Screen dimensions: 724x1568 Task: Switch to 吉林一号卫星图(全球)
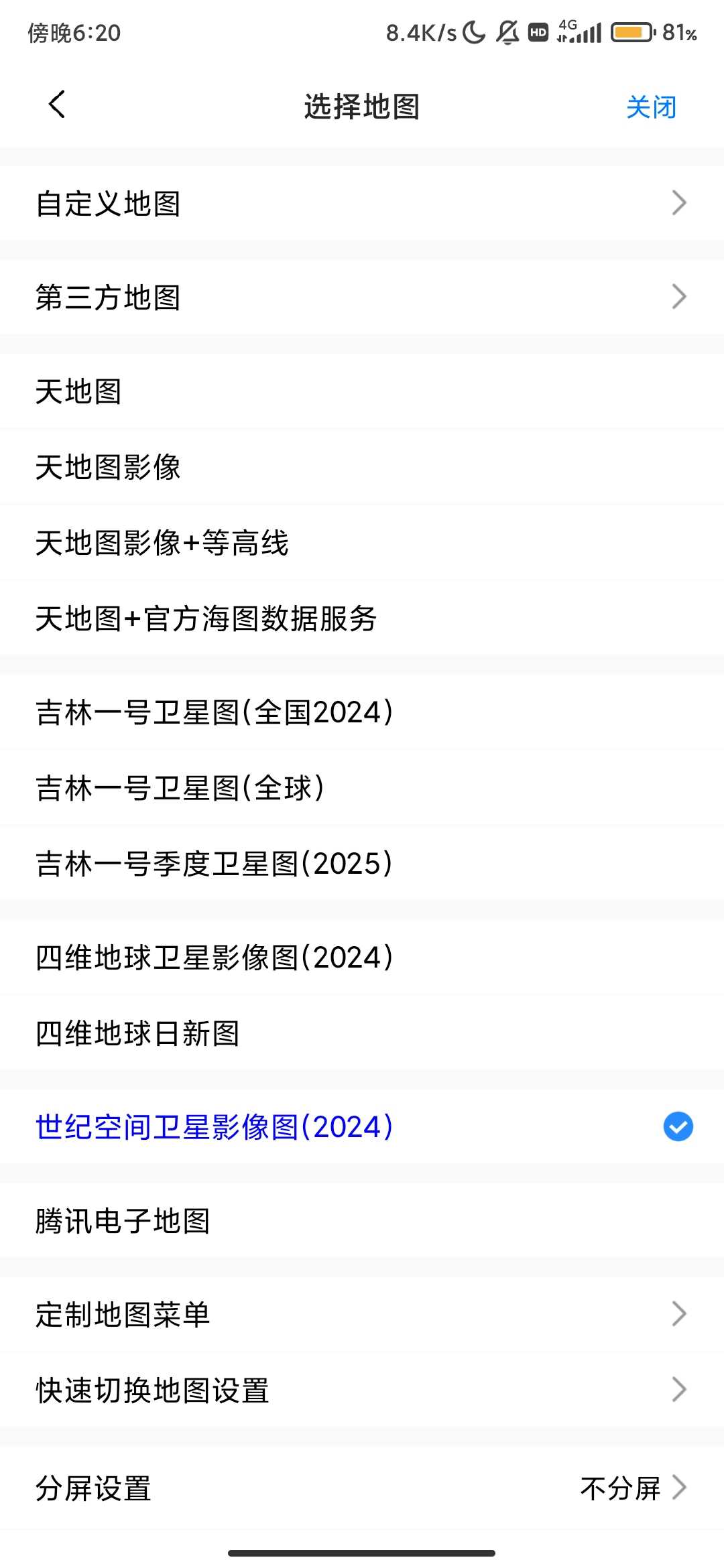pyautogui.click(x=362, y=788)
